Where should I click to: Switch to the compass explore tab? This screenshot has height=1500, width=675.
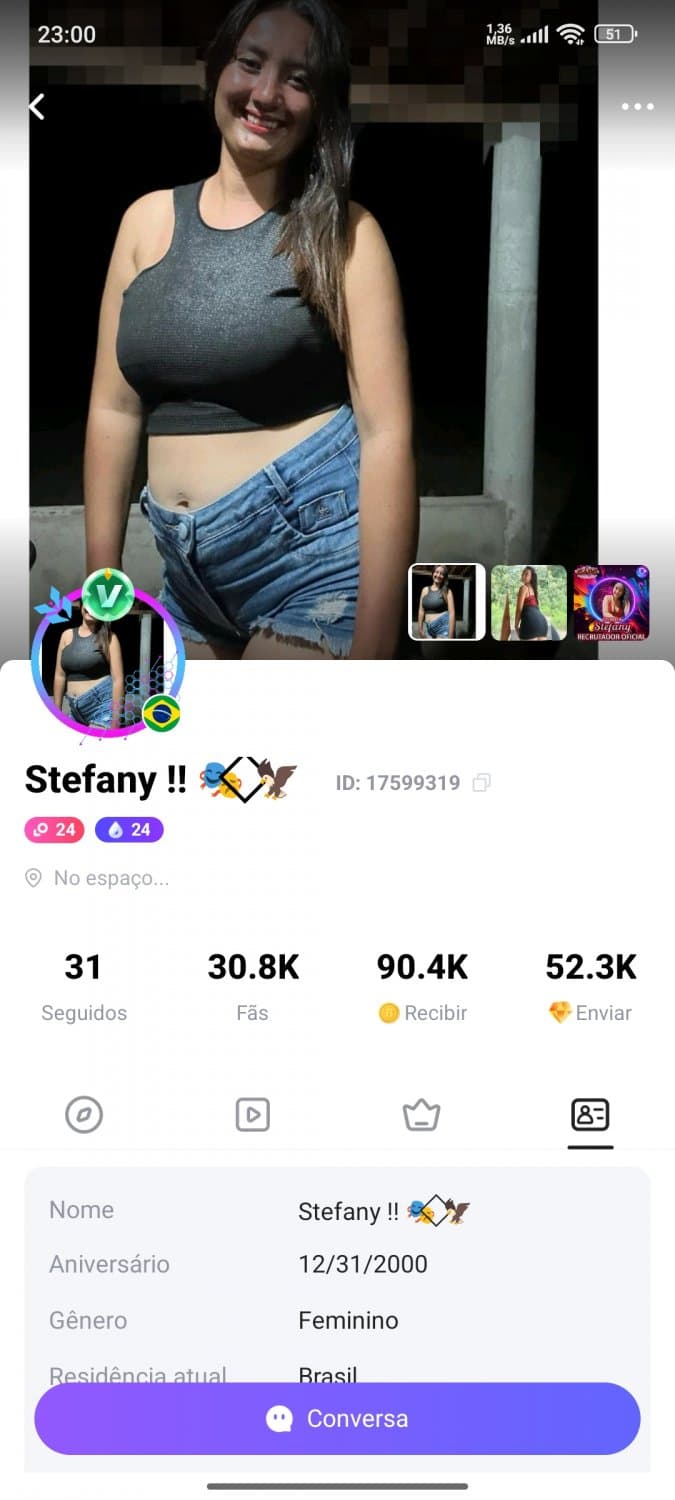click(x=84, y=1114)
